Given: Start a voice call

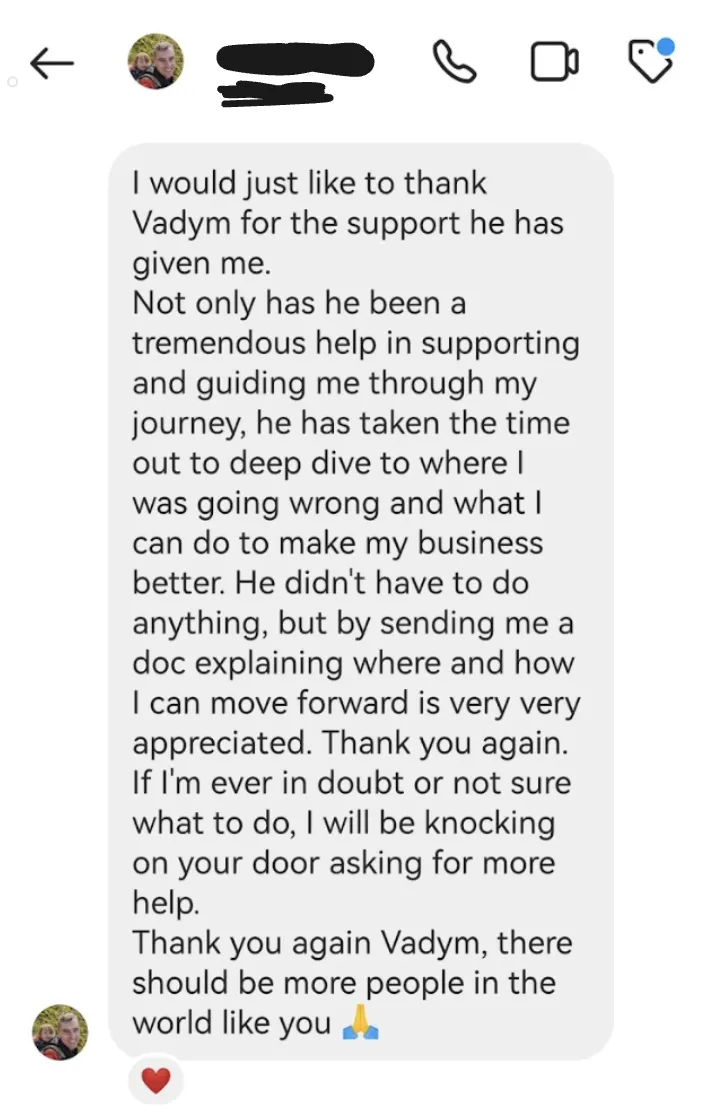Looking at the screenshot, I should (453, 62).
